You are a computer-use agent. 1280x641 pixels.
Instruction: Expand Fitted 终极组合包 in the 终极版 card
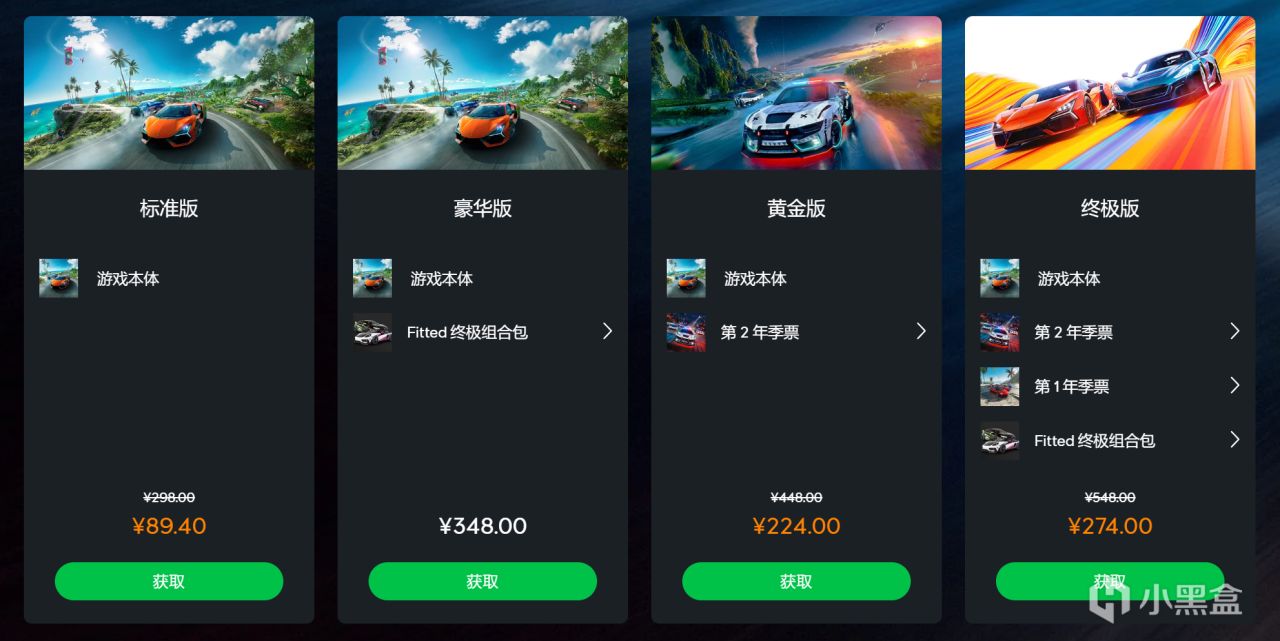pyautogui.click(x=1234, y=440)
